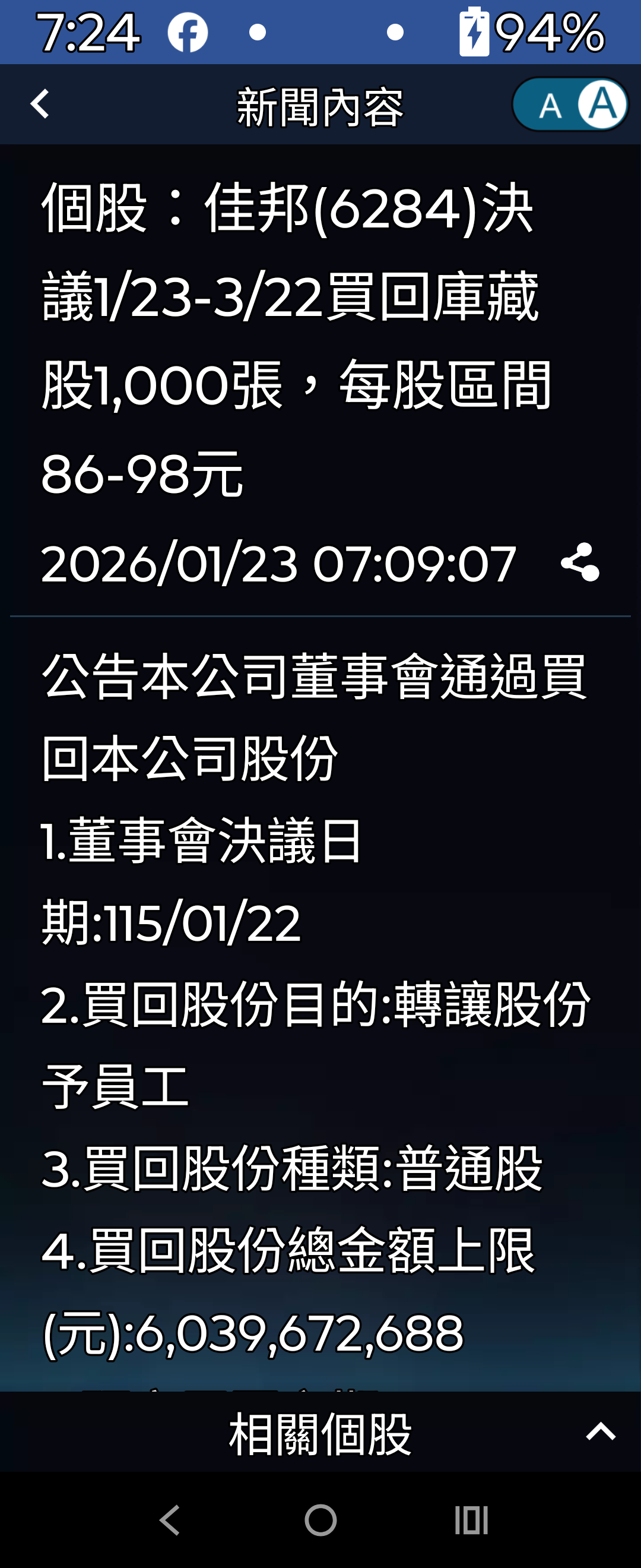Tap the 新聞內容 title bar
641x1568 pixels.
tap(320, 103)
